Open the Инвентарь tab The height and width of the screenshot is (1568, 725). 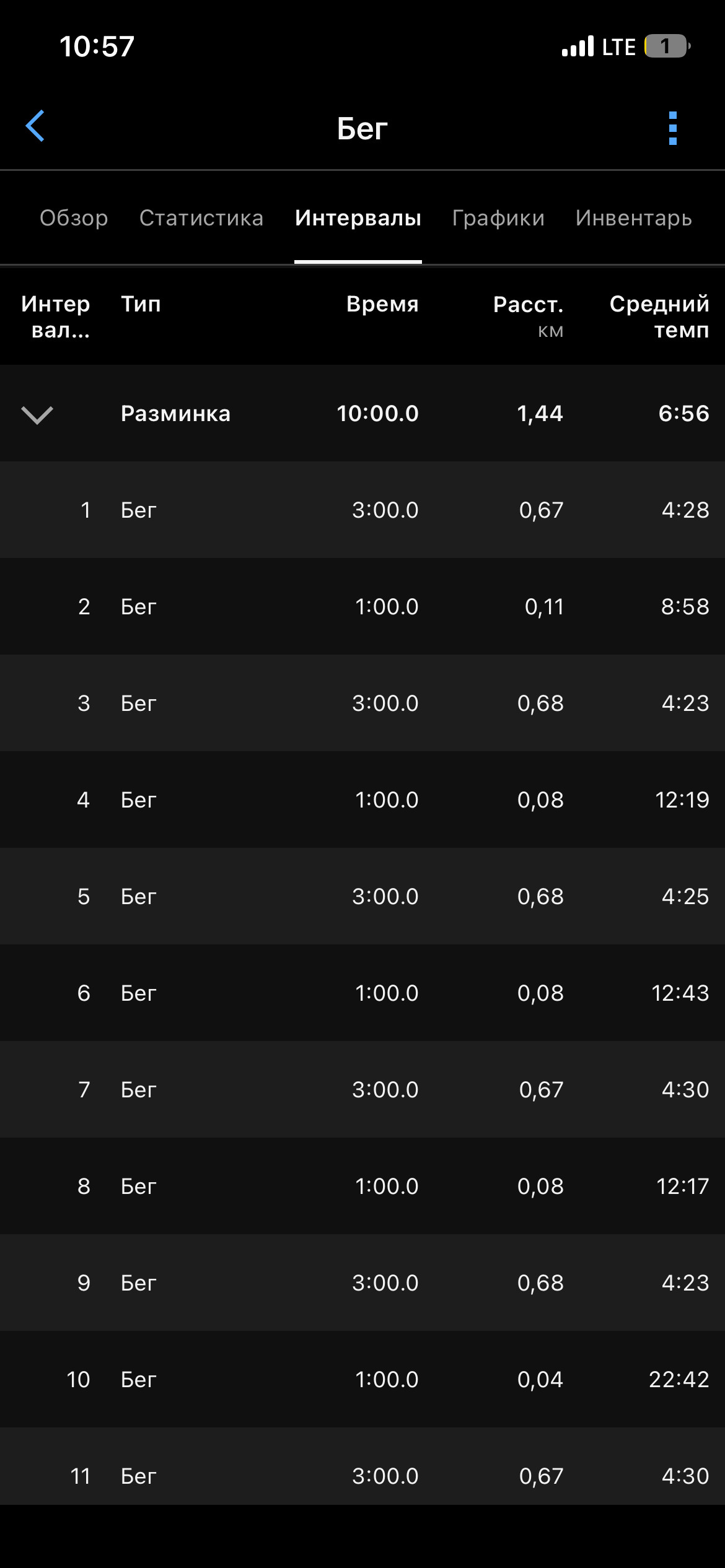[633, 218]
